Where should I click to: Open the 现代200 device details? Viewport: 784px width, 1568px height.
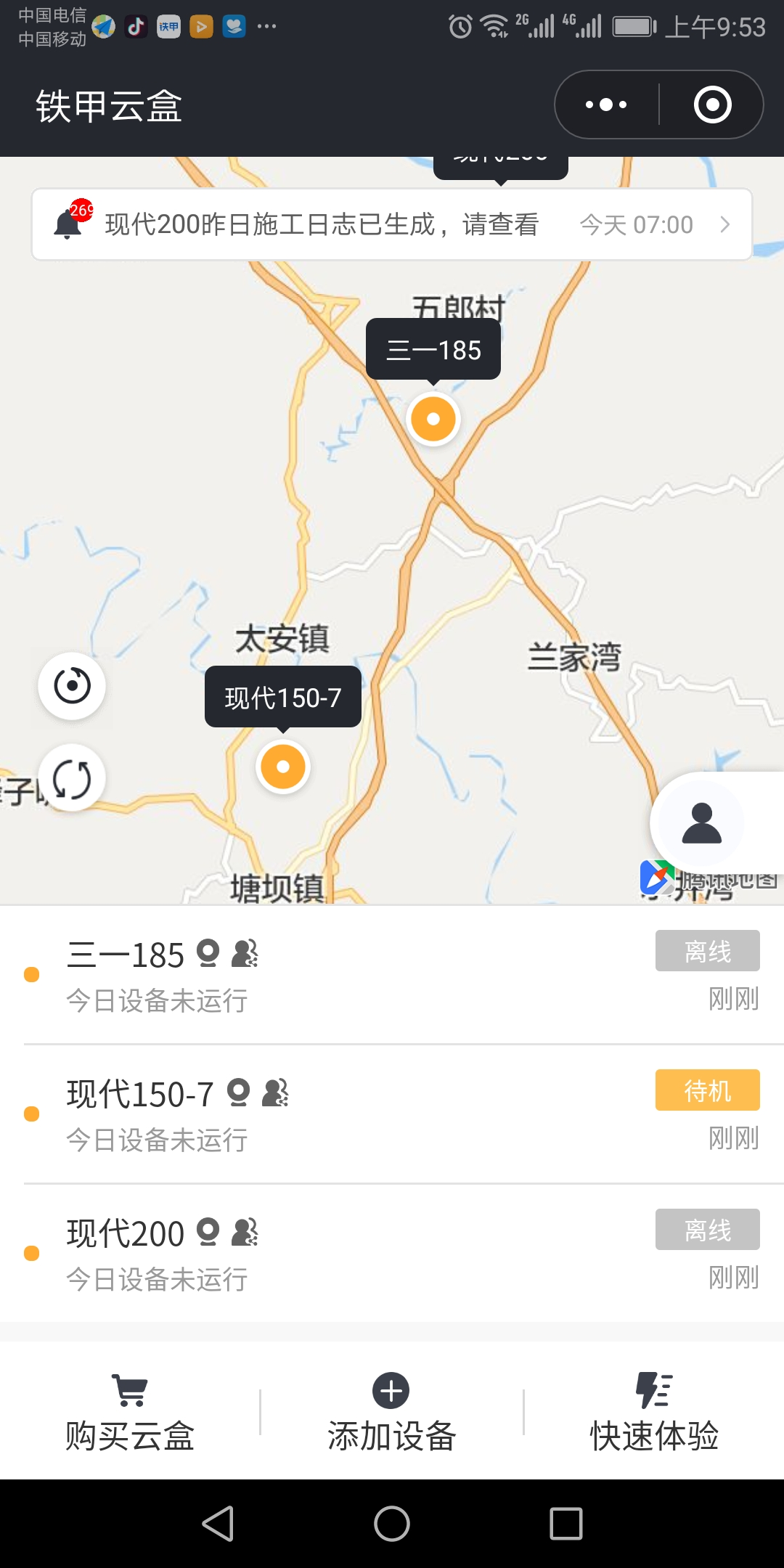392,1253
